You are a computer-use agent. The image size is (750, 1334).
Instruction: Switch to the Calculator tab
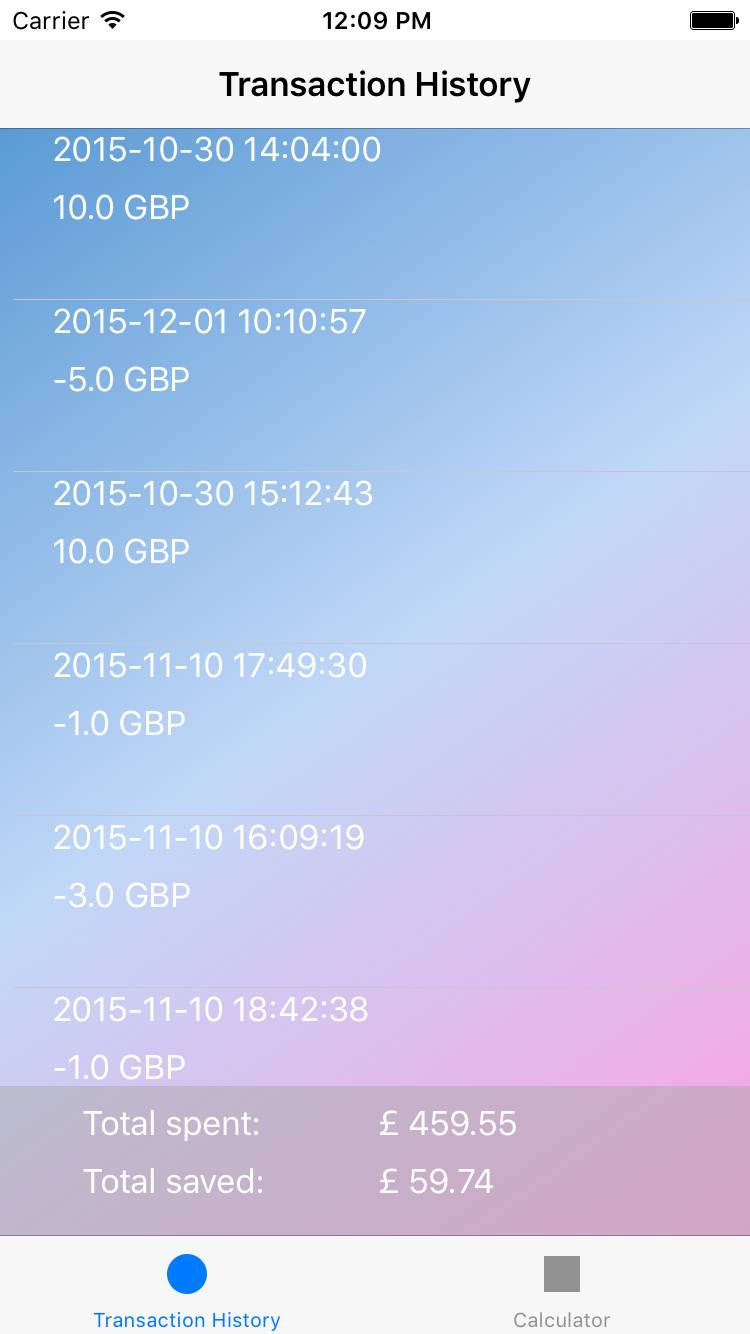pyautogui.click(x=562, y=1288)
